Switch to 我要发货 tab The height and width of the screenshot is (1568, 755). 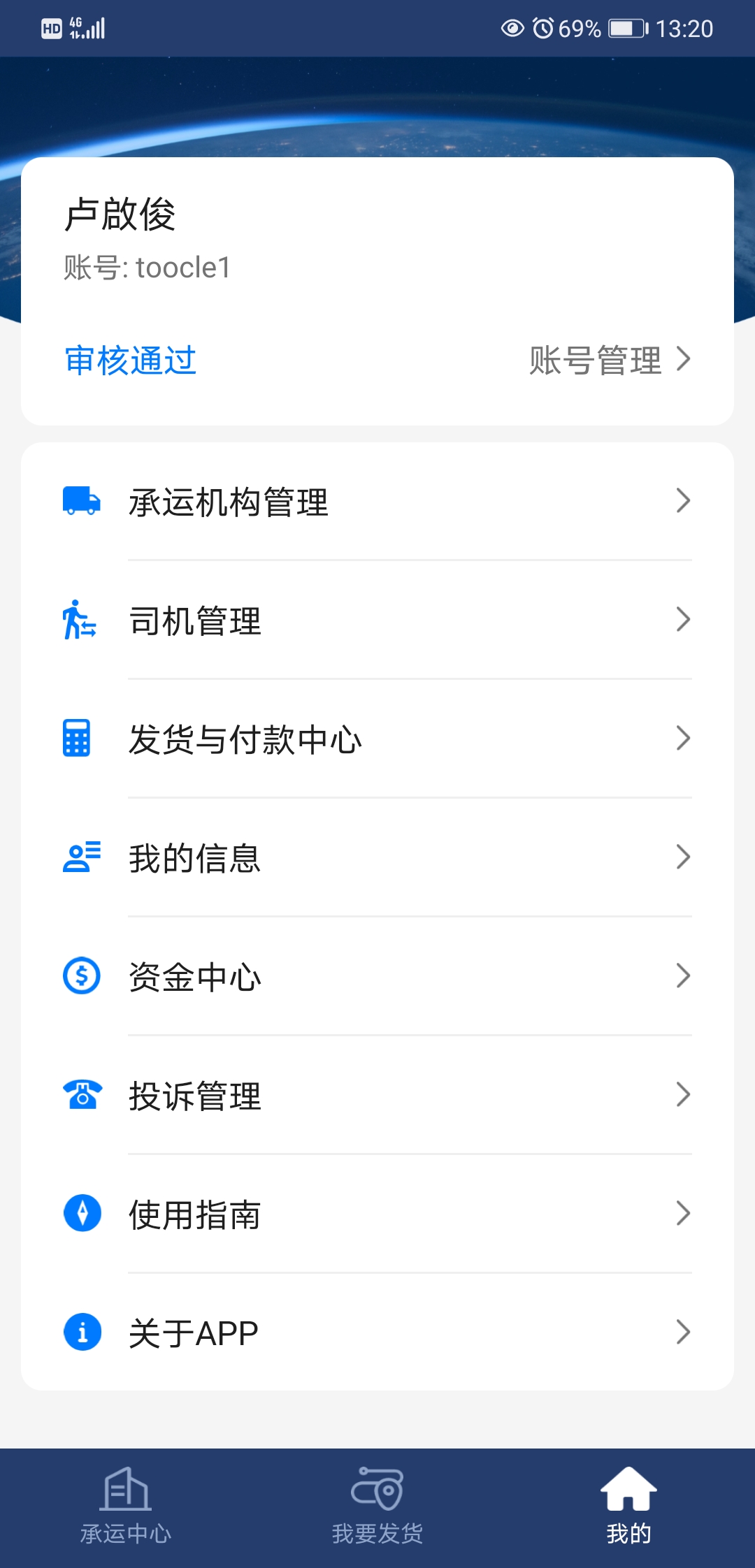tap(377, 1507)
